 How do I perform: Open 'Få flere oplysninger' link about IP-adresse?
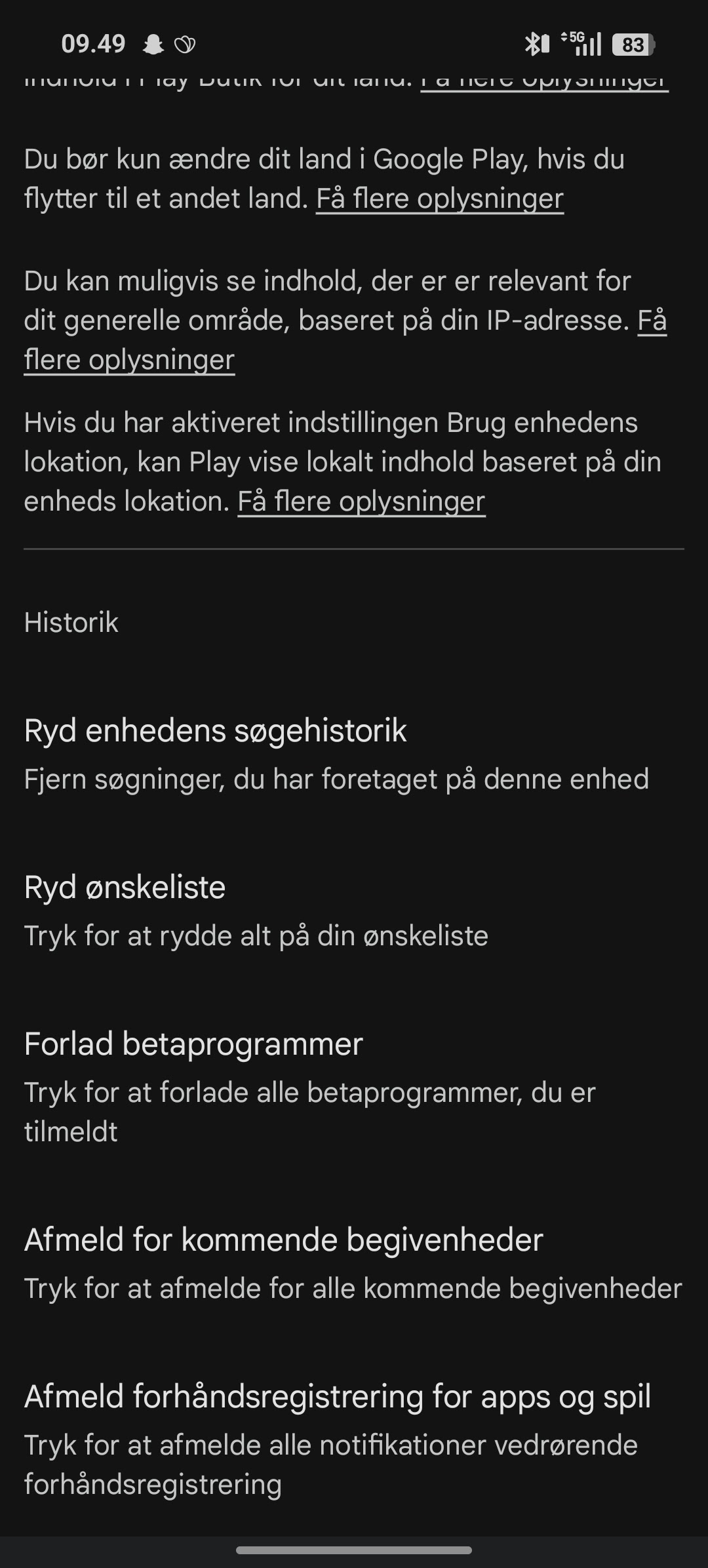tap(129, 360)
